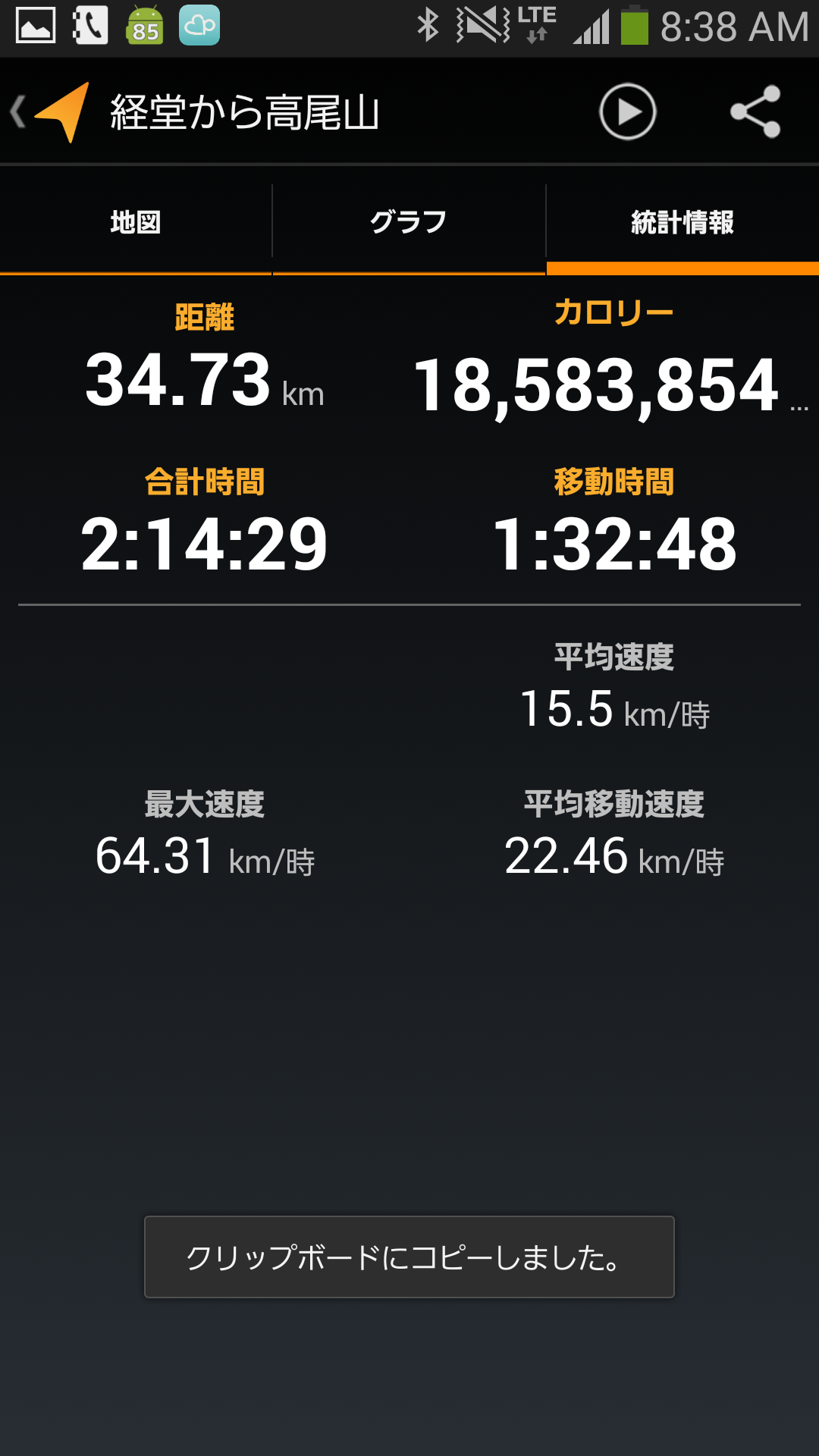Select the 統計情報 tab
The width and height of the screenshot is (819, 1456).
click(x=682, y=222)
